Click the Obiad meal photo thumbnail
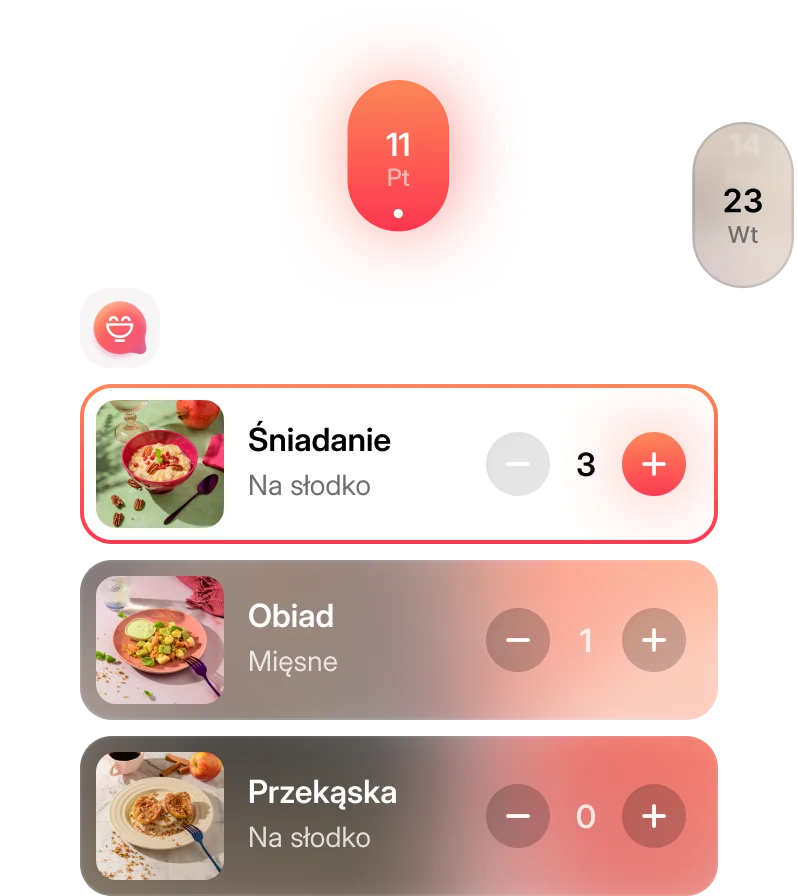This screenshot has width=797, height=896. 158,638
